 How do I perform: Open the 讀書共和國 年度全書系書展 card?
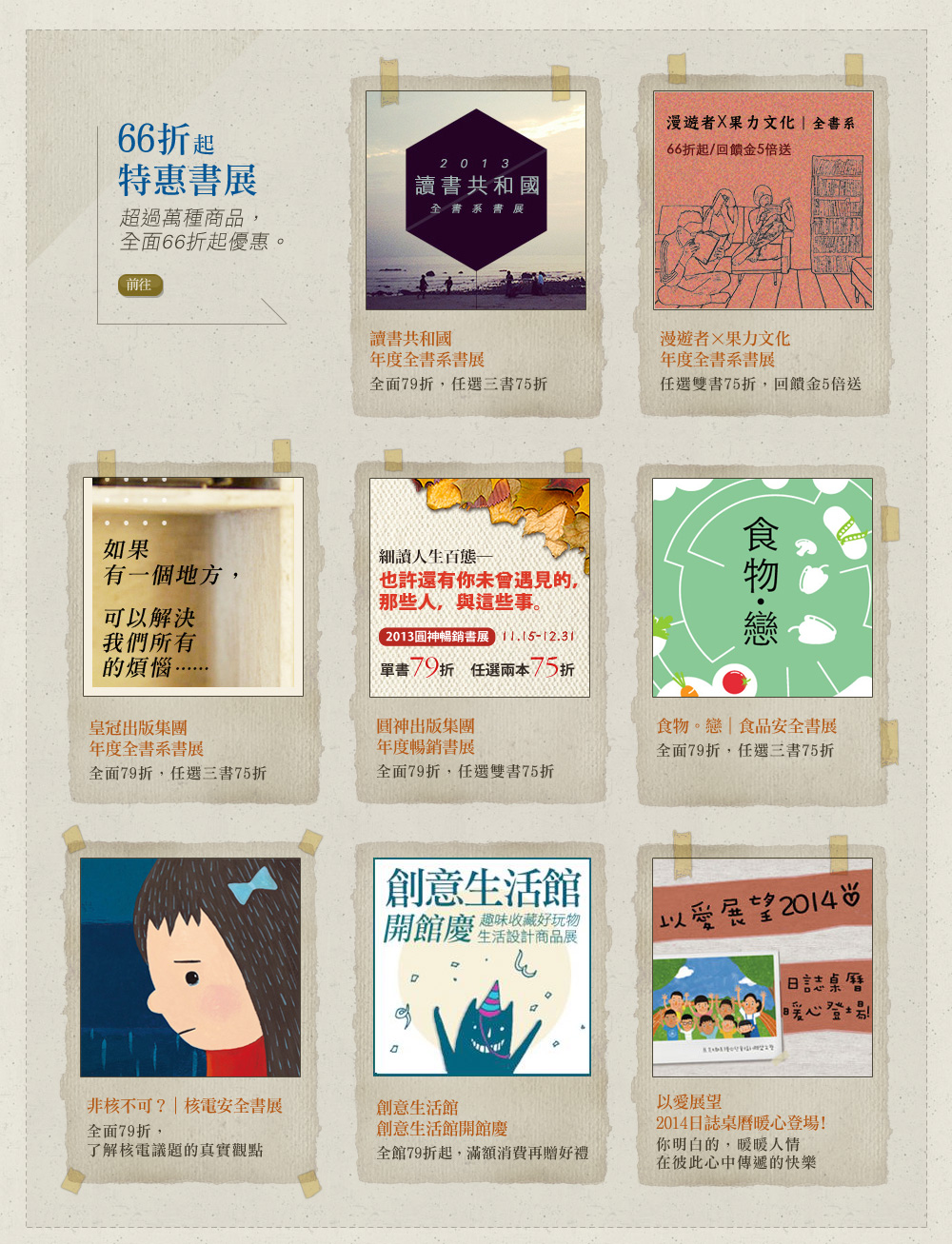pos(476,200)
